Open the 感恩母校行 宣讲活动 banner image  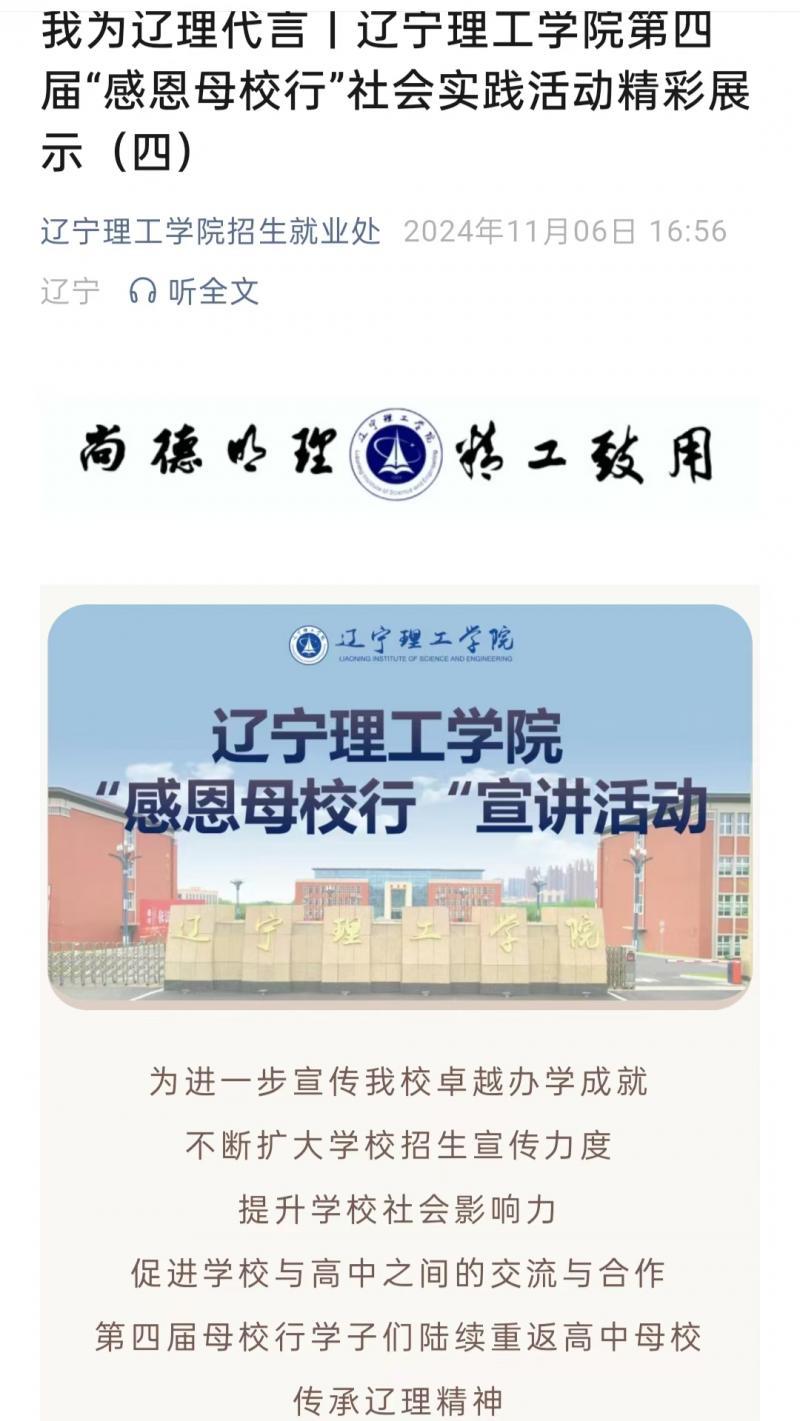(x=400, y=805)
